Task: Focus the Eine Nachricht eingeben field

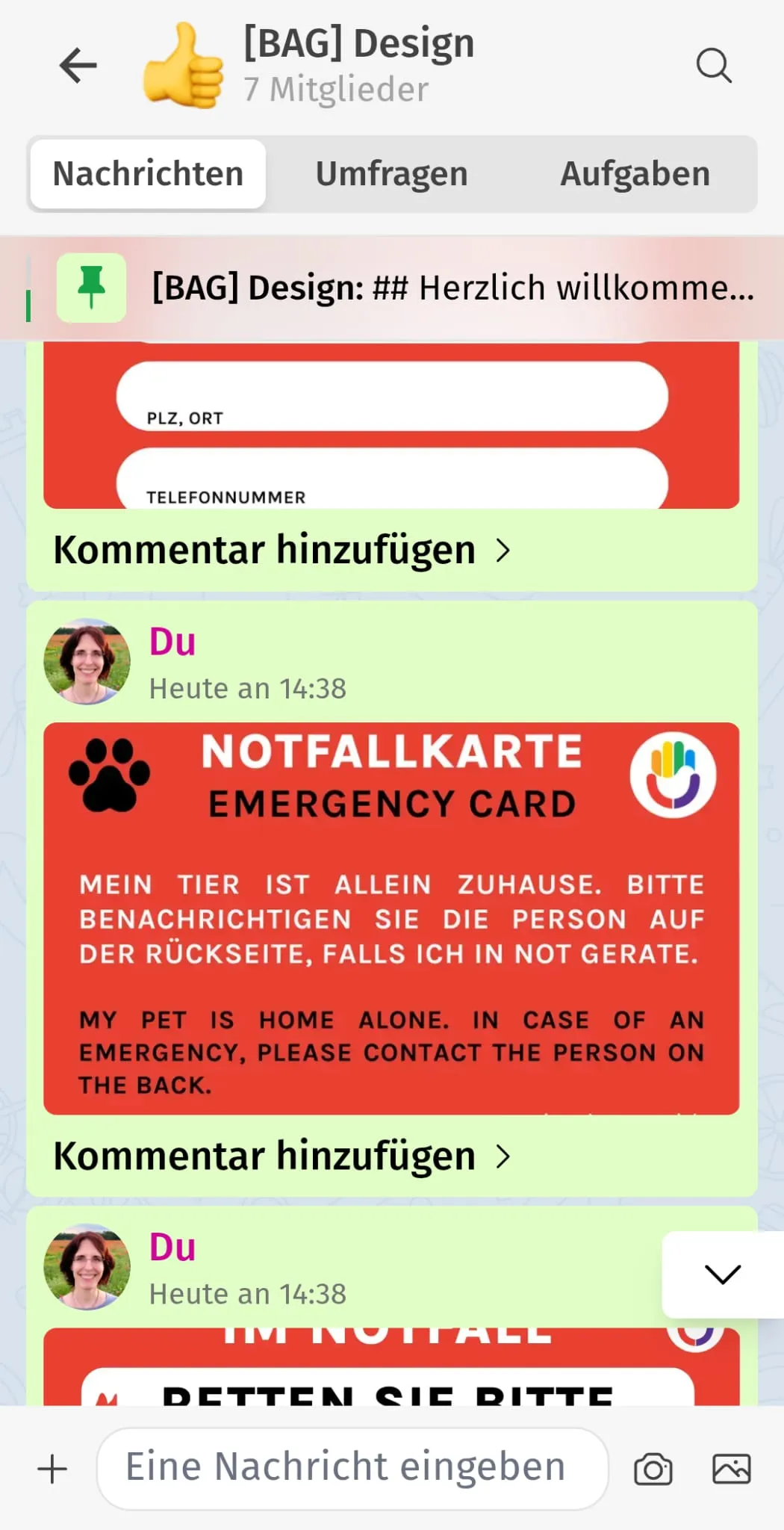Action: pos(352,1468)
